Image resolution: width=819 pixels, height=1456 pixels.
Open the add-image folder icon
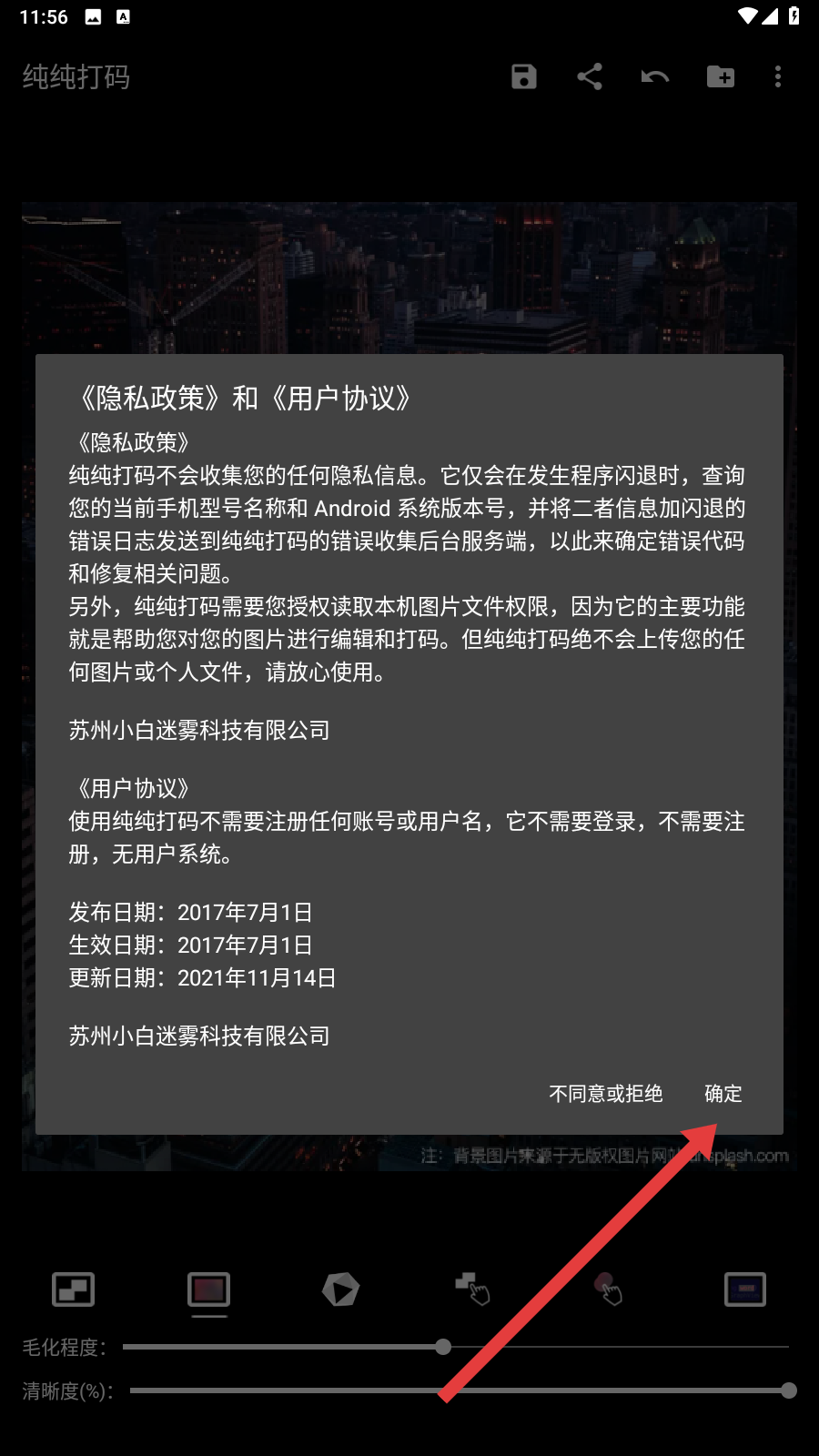pyautogui.click(x=721, y=76)
